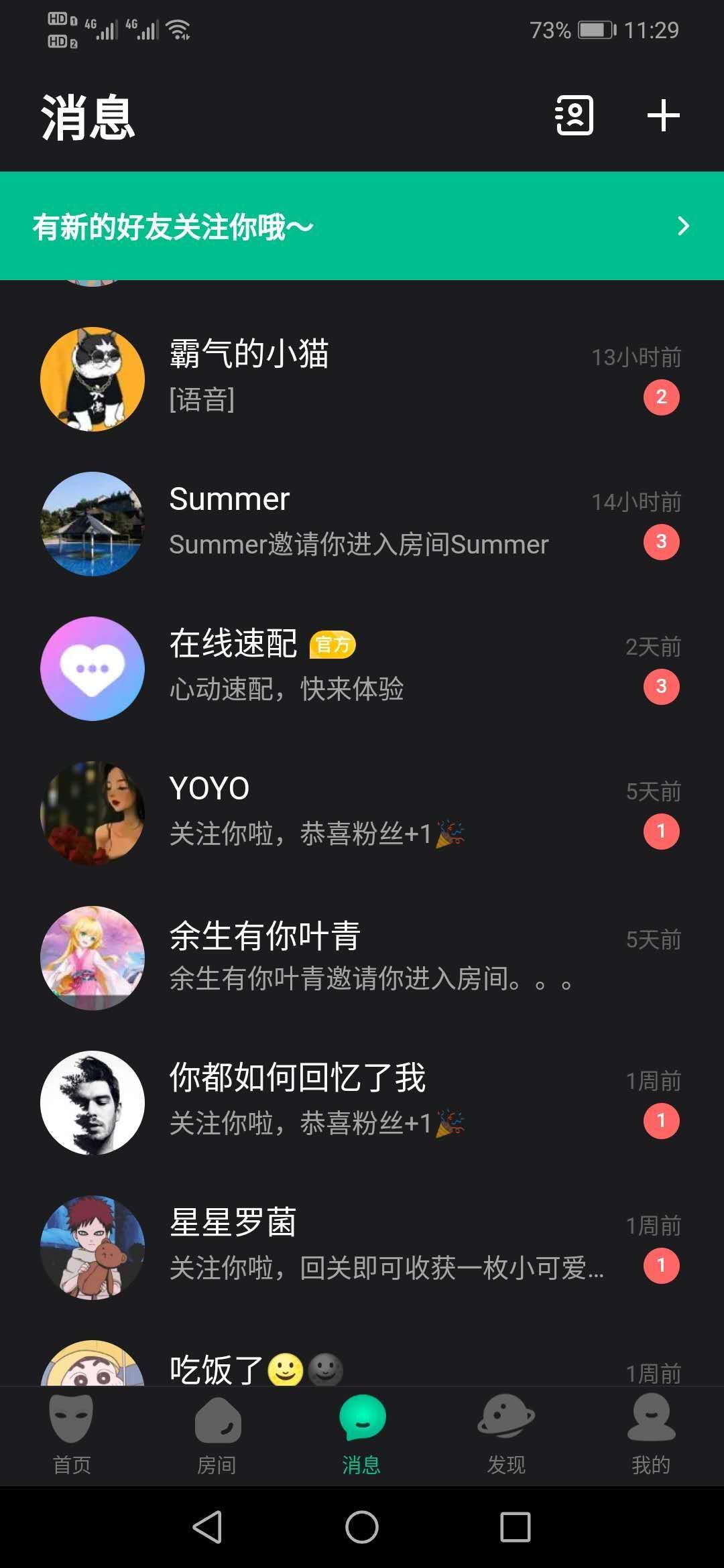
Task: Open the chat from 你都如何回忆了我
Action: (x=362, y=1102)
